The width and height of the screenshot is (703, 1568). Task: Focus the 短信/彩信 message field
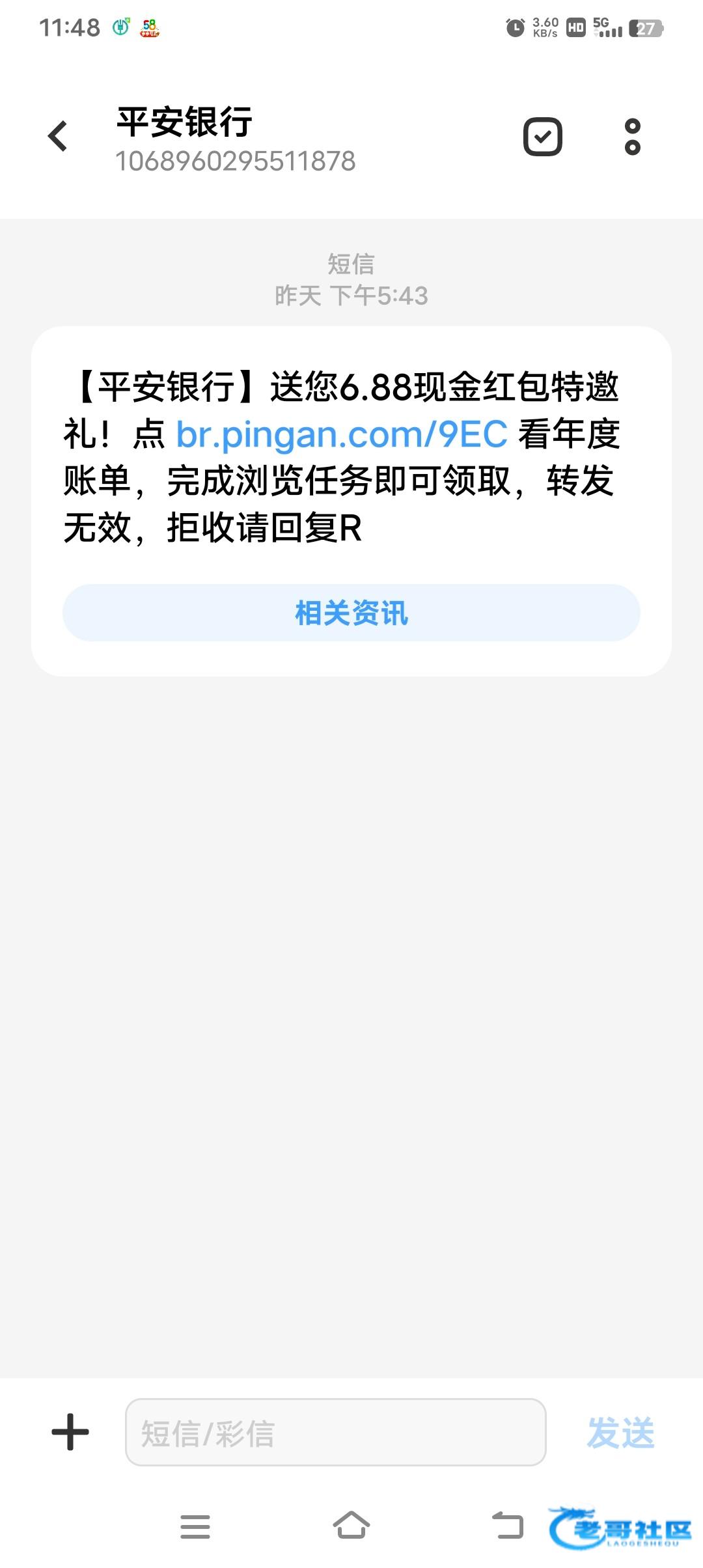pos(335,1433)
